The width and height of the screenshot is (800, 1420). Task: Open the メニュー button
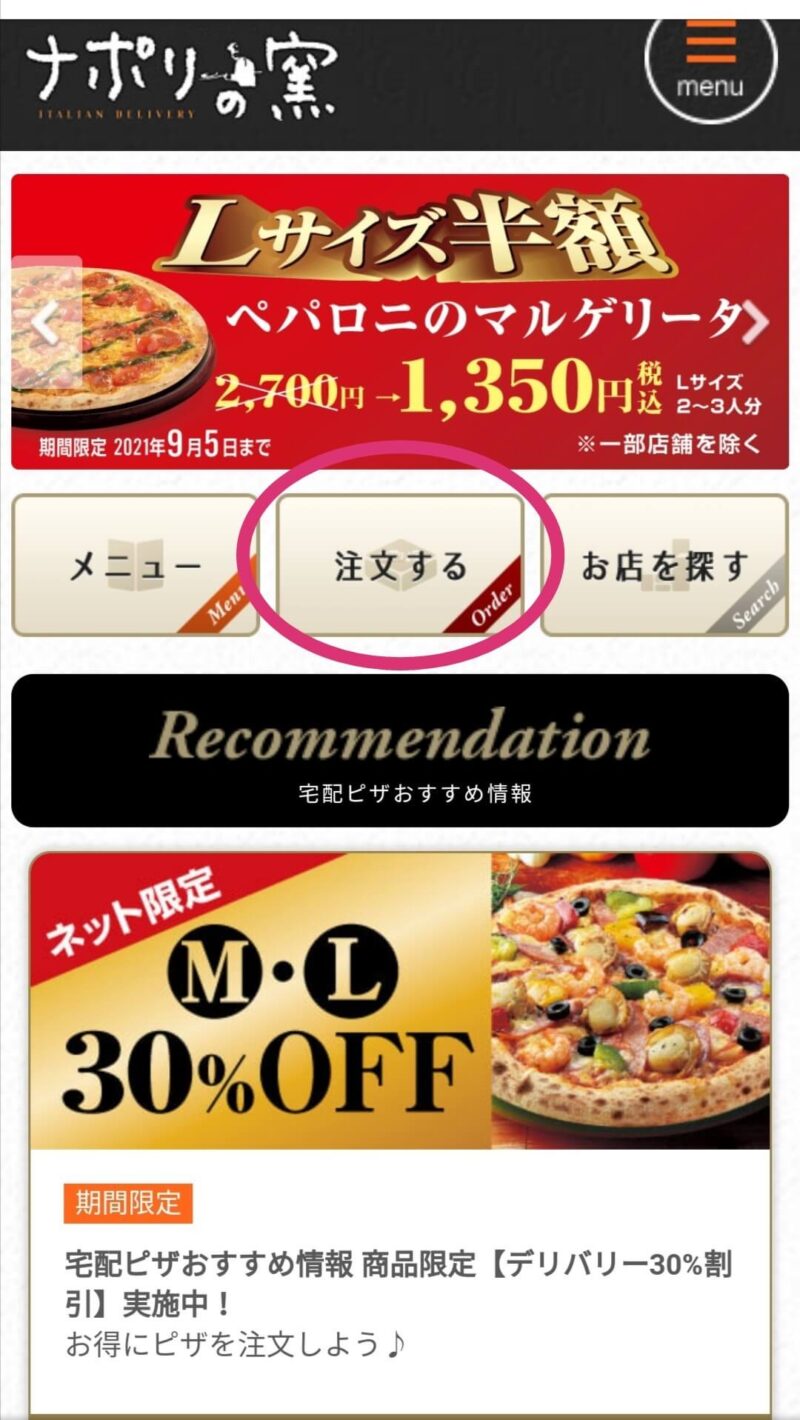tap(135, 566)
